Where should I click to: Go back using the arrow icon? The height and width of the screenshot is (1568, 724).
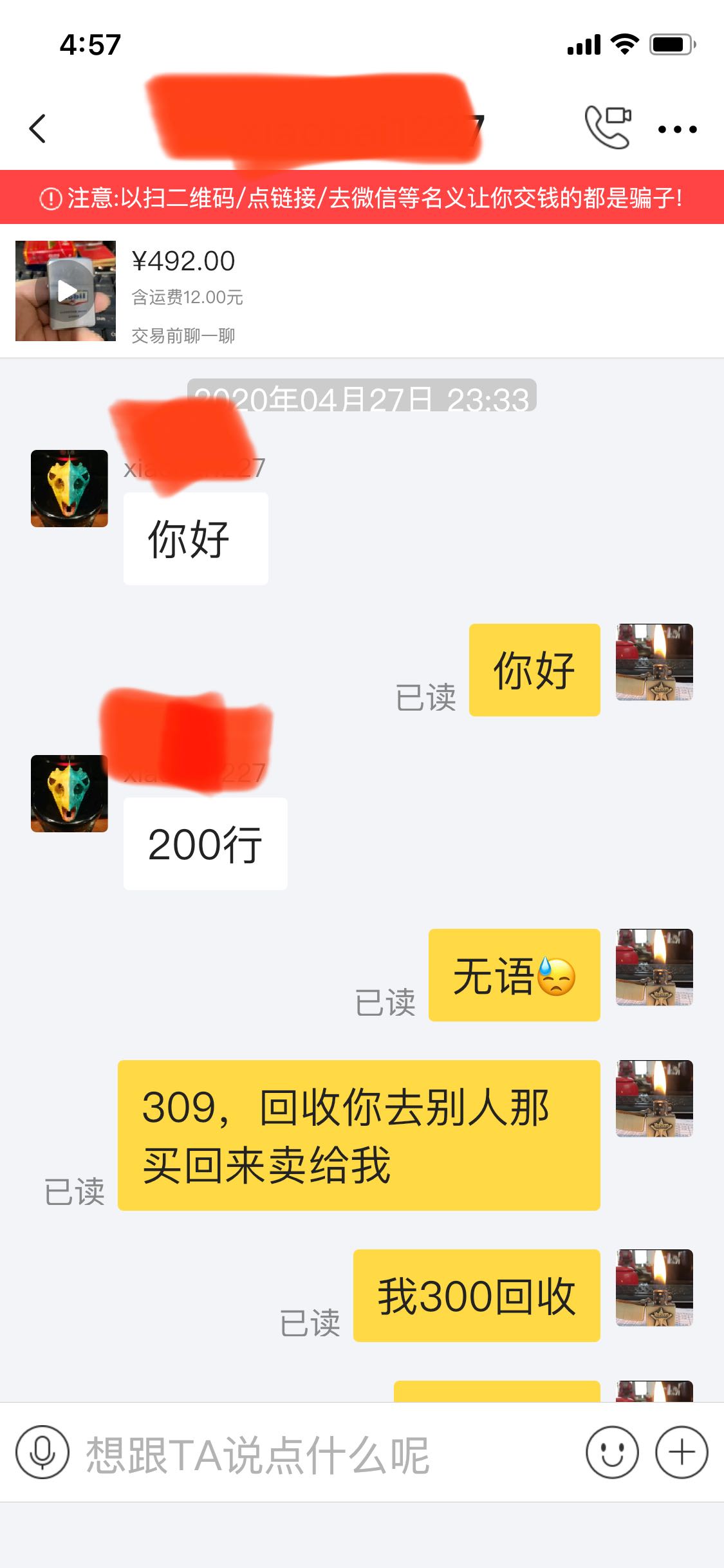[x=38, y=129]
